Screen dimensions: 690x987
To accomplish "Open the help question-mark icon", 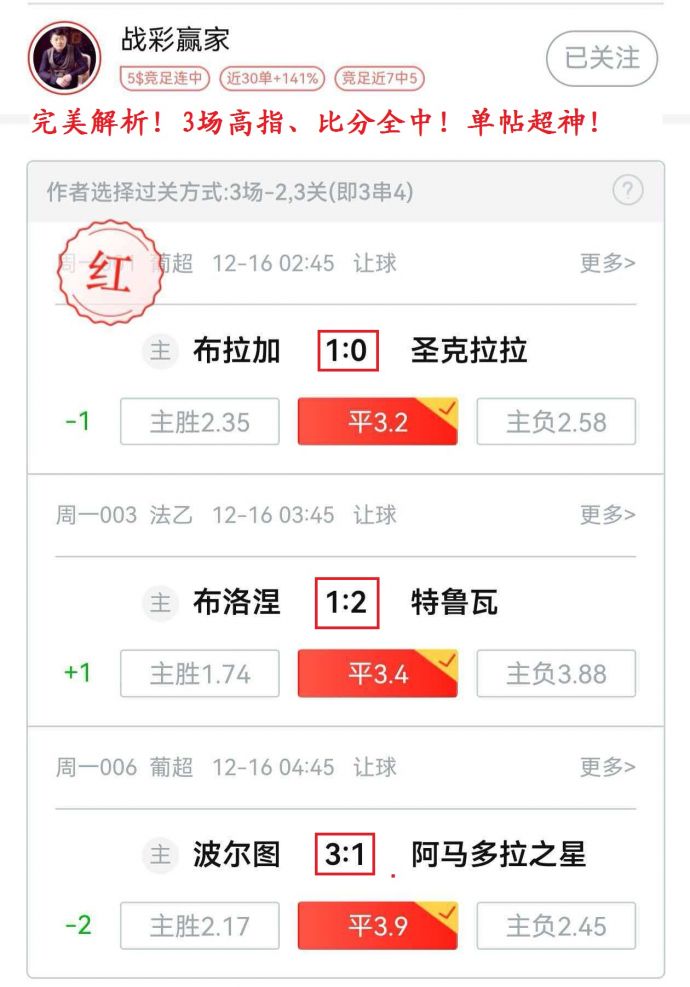I will tap(627, 191).
